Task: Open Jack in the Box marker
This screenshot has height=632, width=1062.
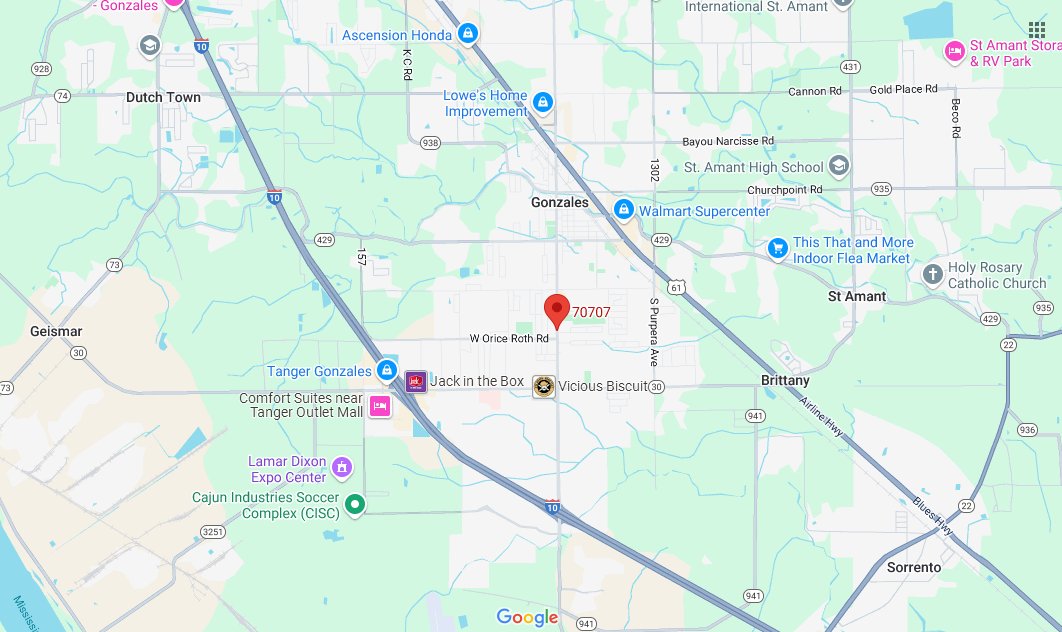Action: [x=416, y=381]
